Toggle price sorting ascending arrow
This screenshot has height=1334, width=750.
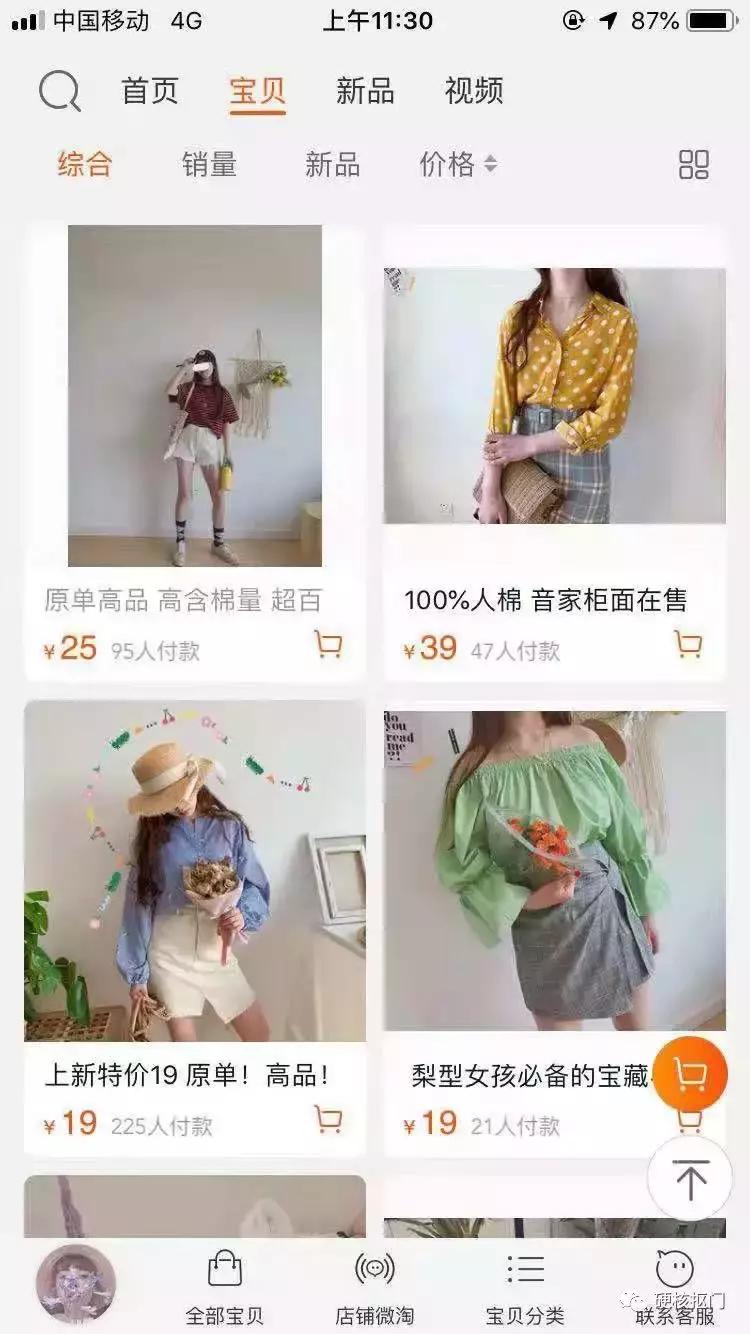[492, 165]
